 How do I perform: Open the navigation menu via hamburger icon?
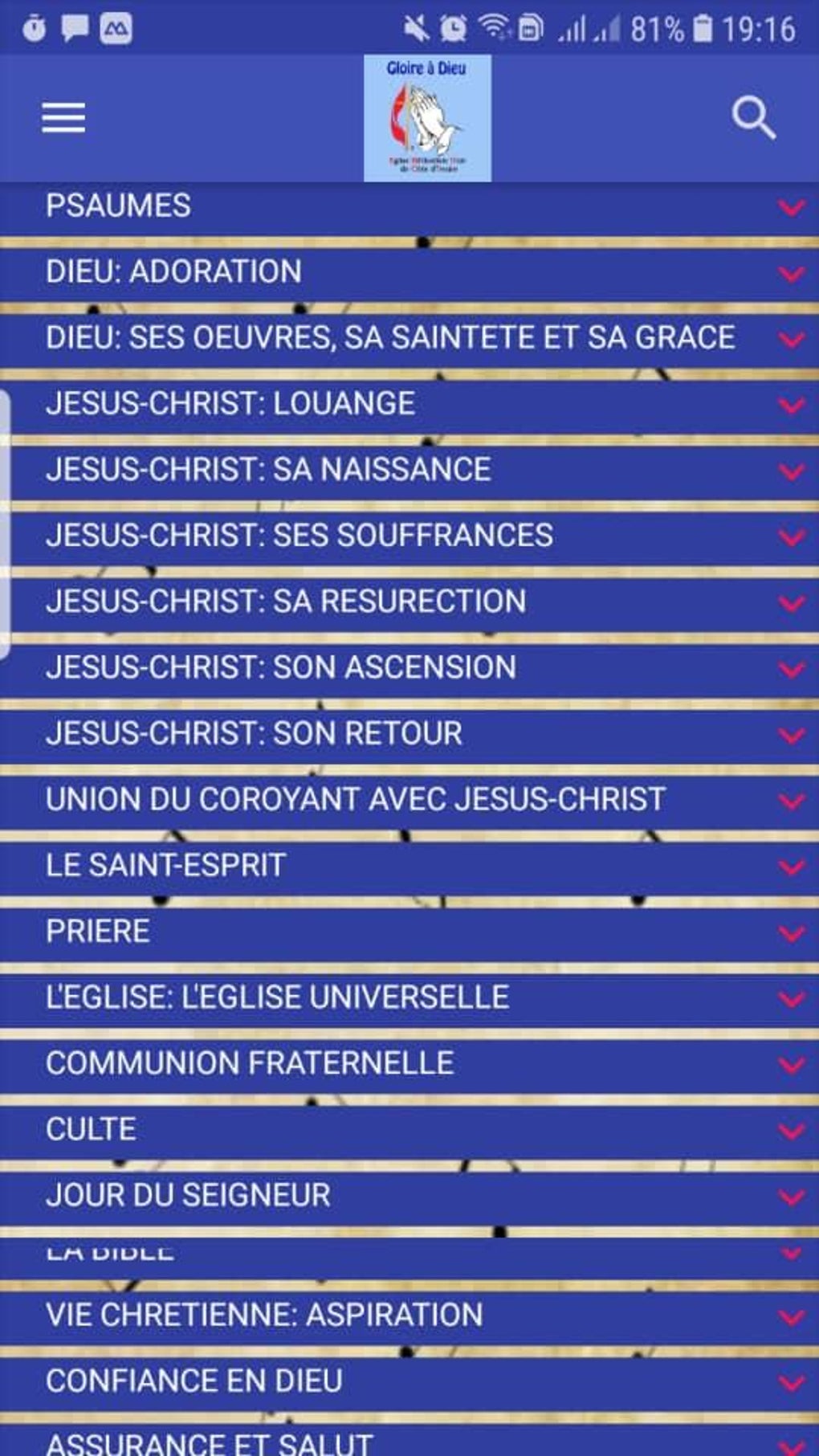click(63, 117)
